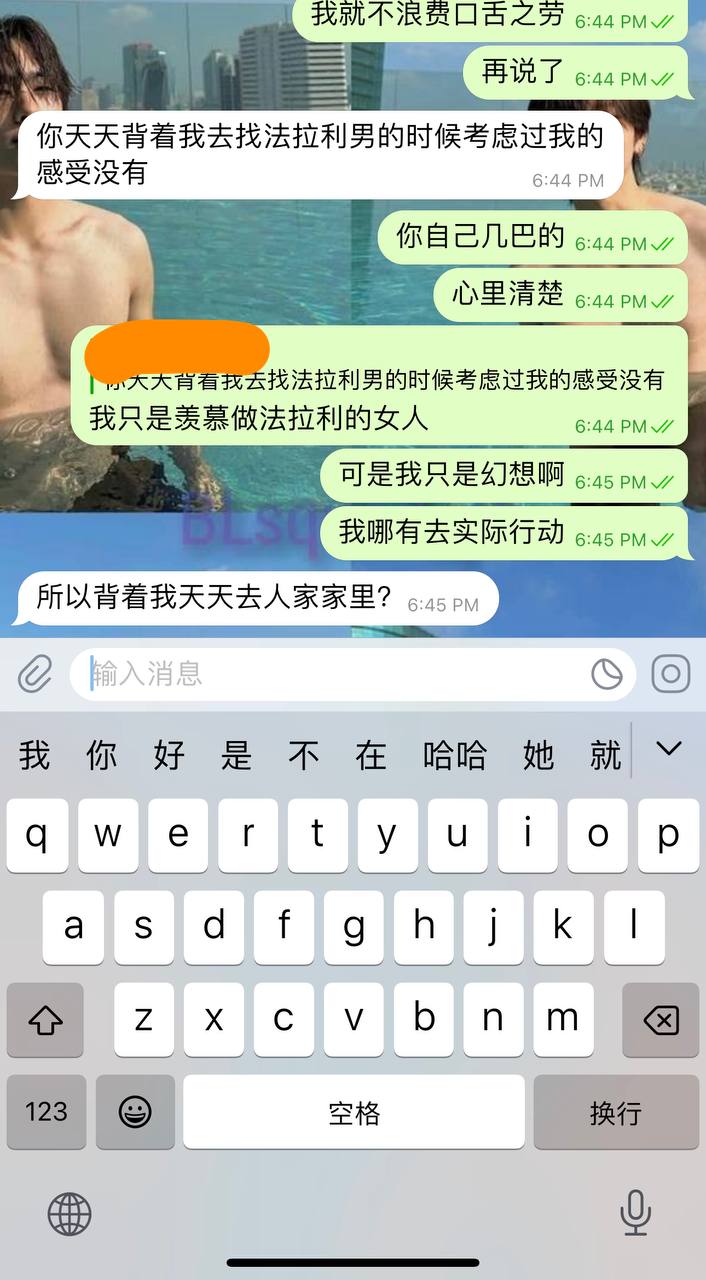Start dictation with the microphone
The width and height of the screenshot is (706, 1280).
[x=635, y=1214]
